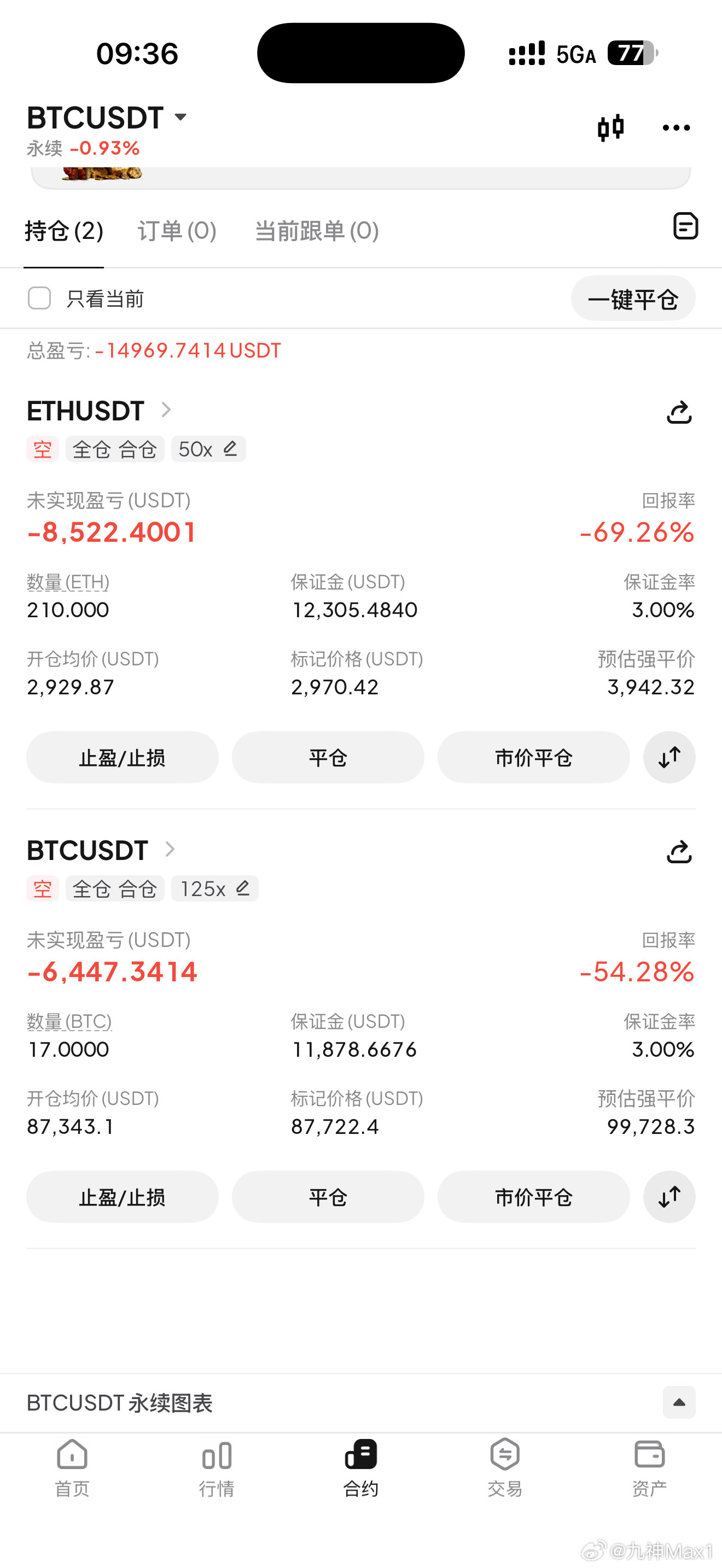This screenshot has height=1568, width=722.
Task: Tap the more options ellipsis icon top right
Action: [676, 128]
